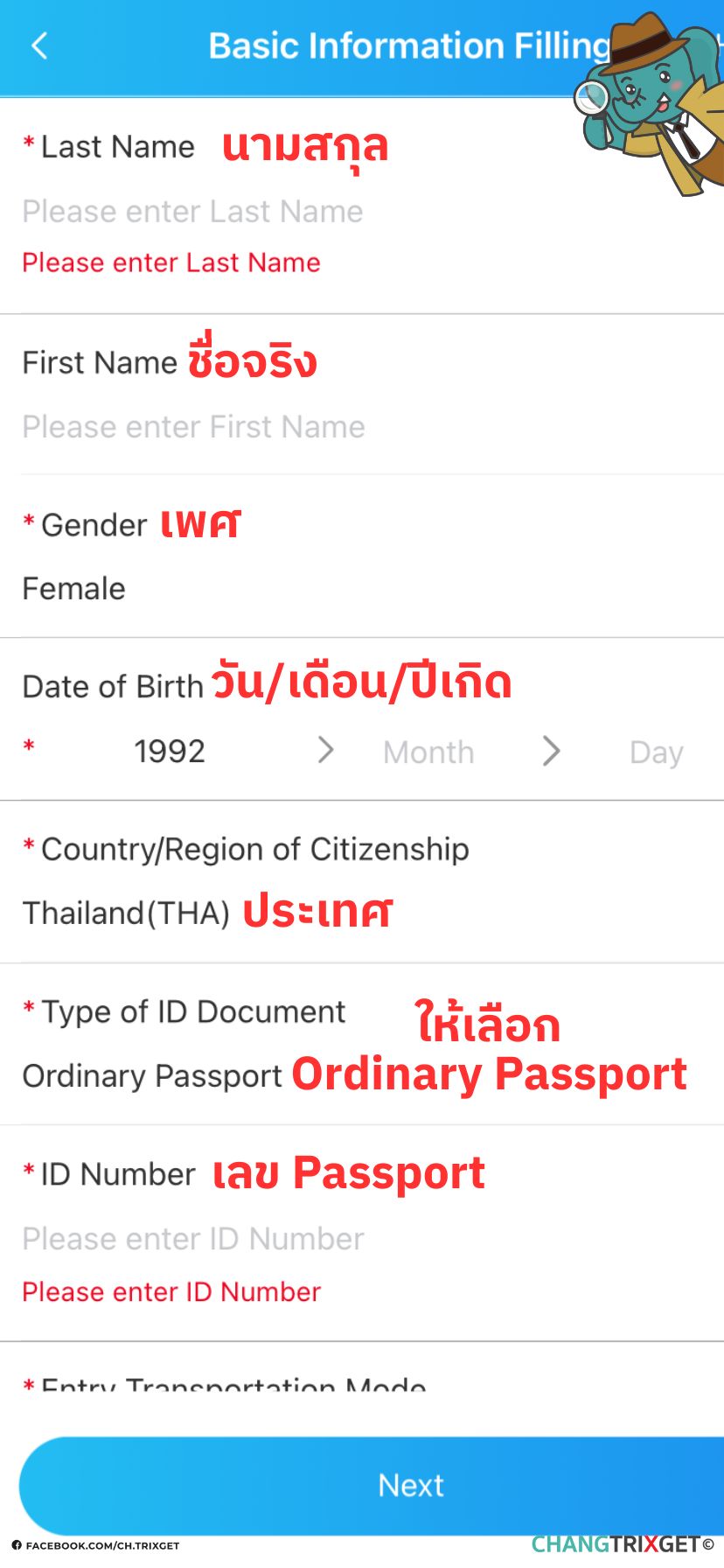Pick the birth Month
Screen dimensions: 724x1568
(x=428, y=752)
